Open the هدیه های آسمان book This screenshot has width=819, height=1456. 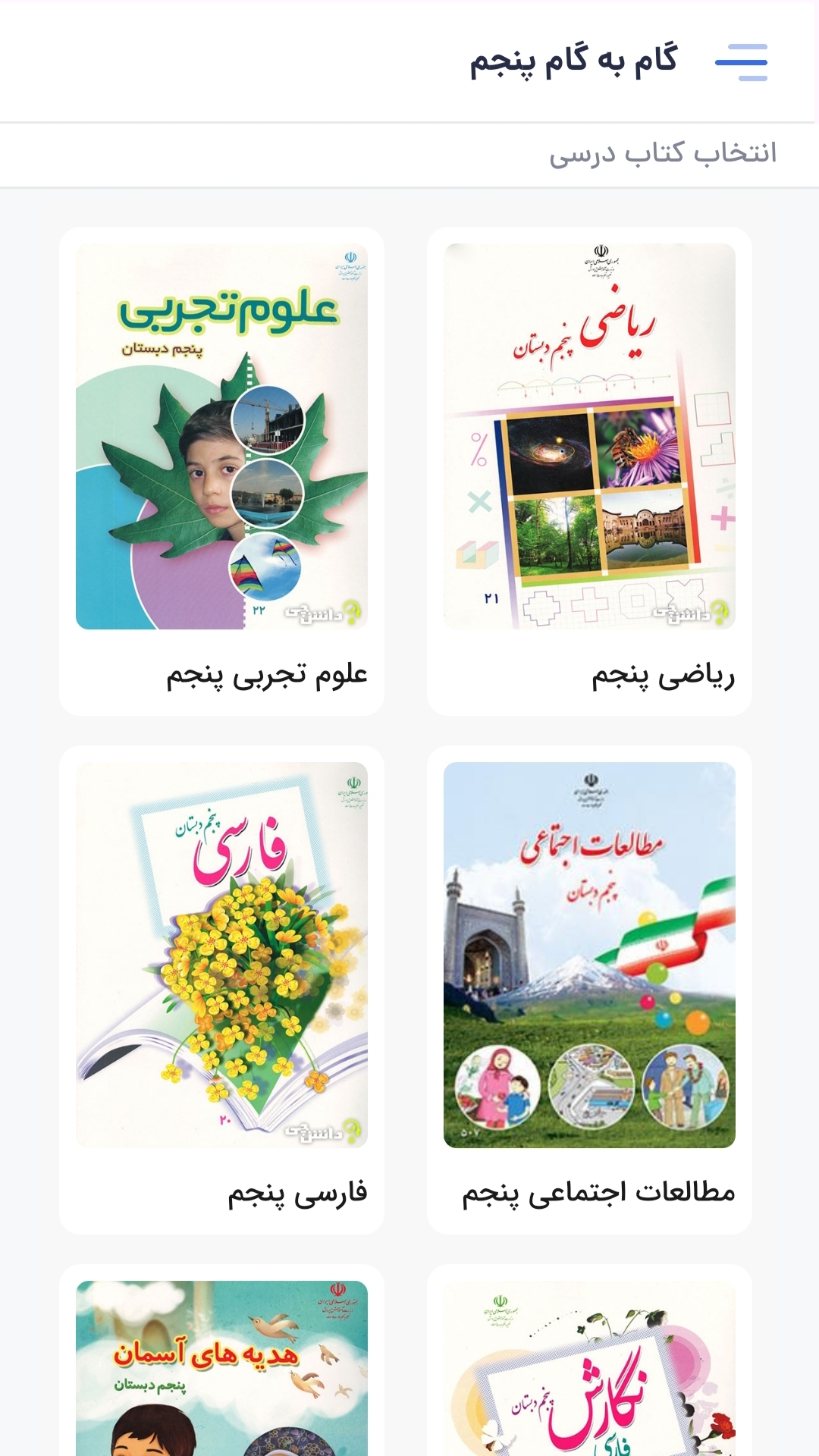pos(221,1360)
